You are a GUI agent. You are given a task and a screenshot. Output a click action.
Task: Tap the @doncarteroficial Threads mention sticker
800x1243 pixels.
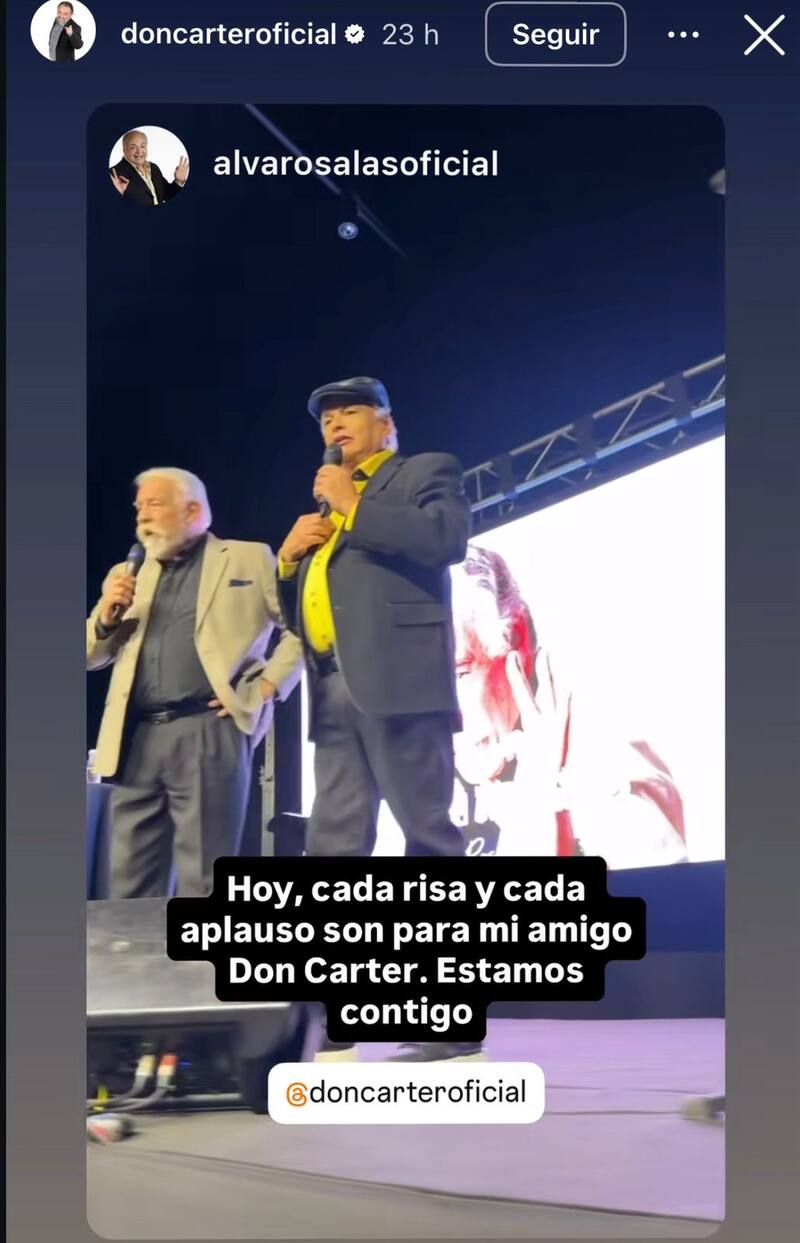pyautogui.click(x=406, y=1092)
